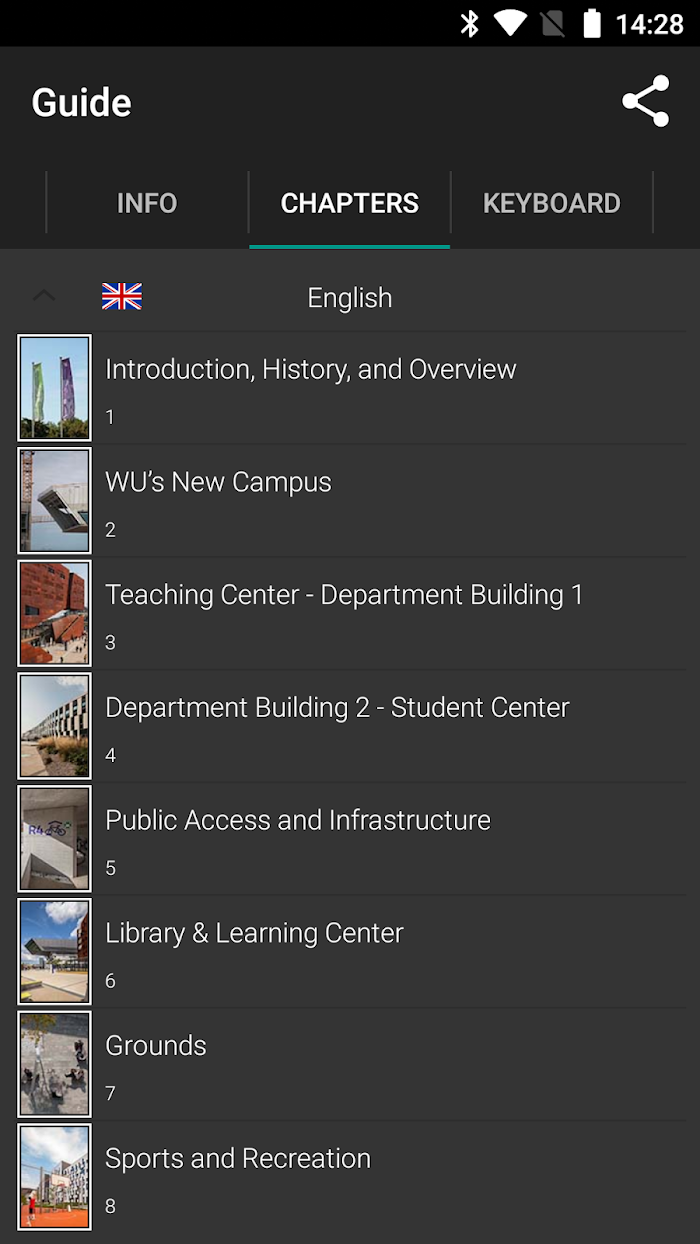Image resolution: width=700 pixels, height=1244 pixels.
Task: Collapse the English chapter list
Action: 44,297
